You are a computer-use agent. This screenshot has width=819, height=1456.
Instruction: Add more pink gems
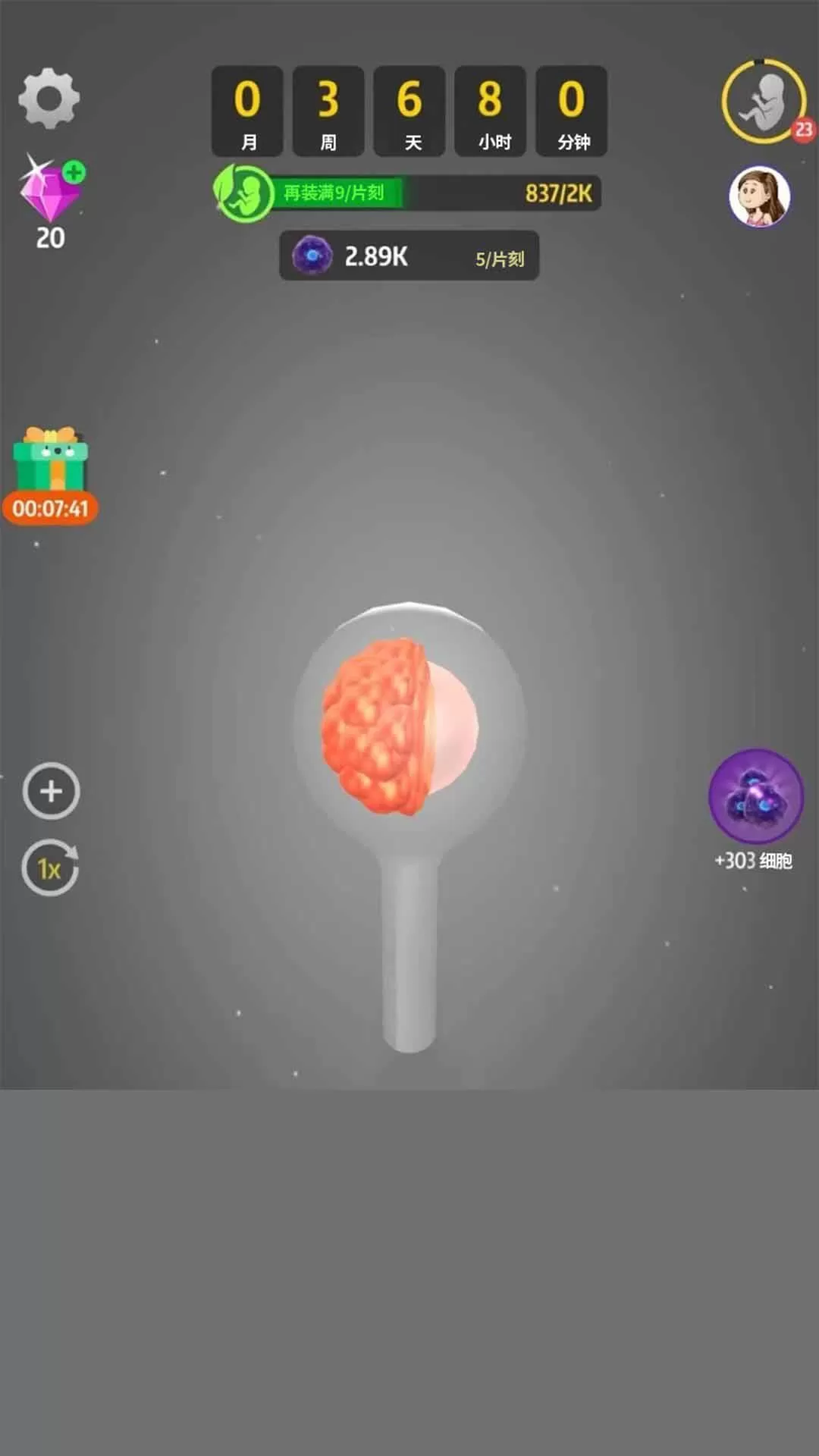(73, 173)
